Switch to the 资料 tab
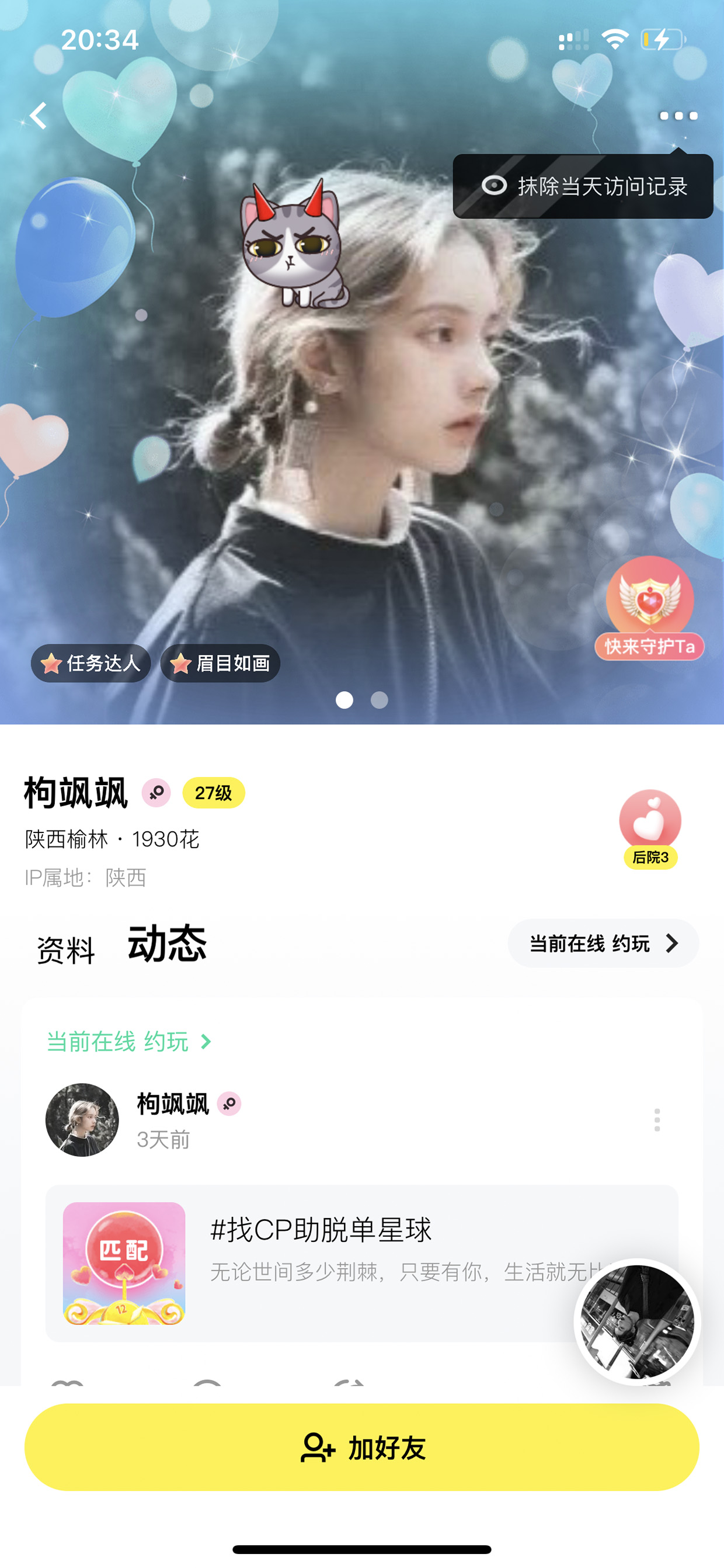This screenshot has width=724, height=1568. point(66,949)
